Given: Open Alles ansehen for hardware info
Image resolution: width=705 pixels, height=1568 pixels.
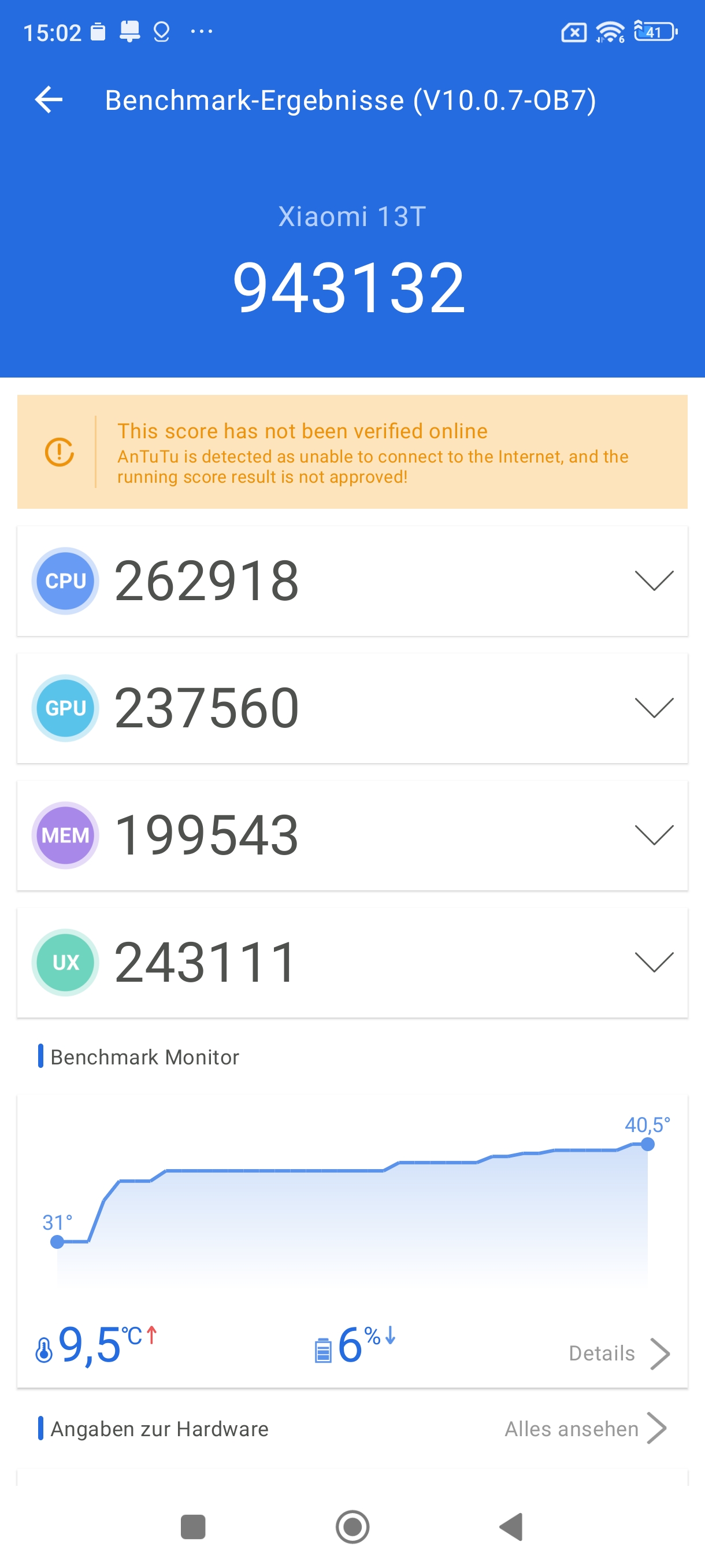Looking at the screenshot, I should coord(586,1428).
